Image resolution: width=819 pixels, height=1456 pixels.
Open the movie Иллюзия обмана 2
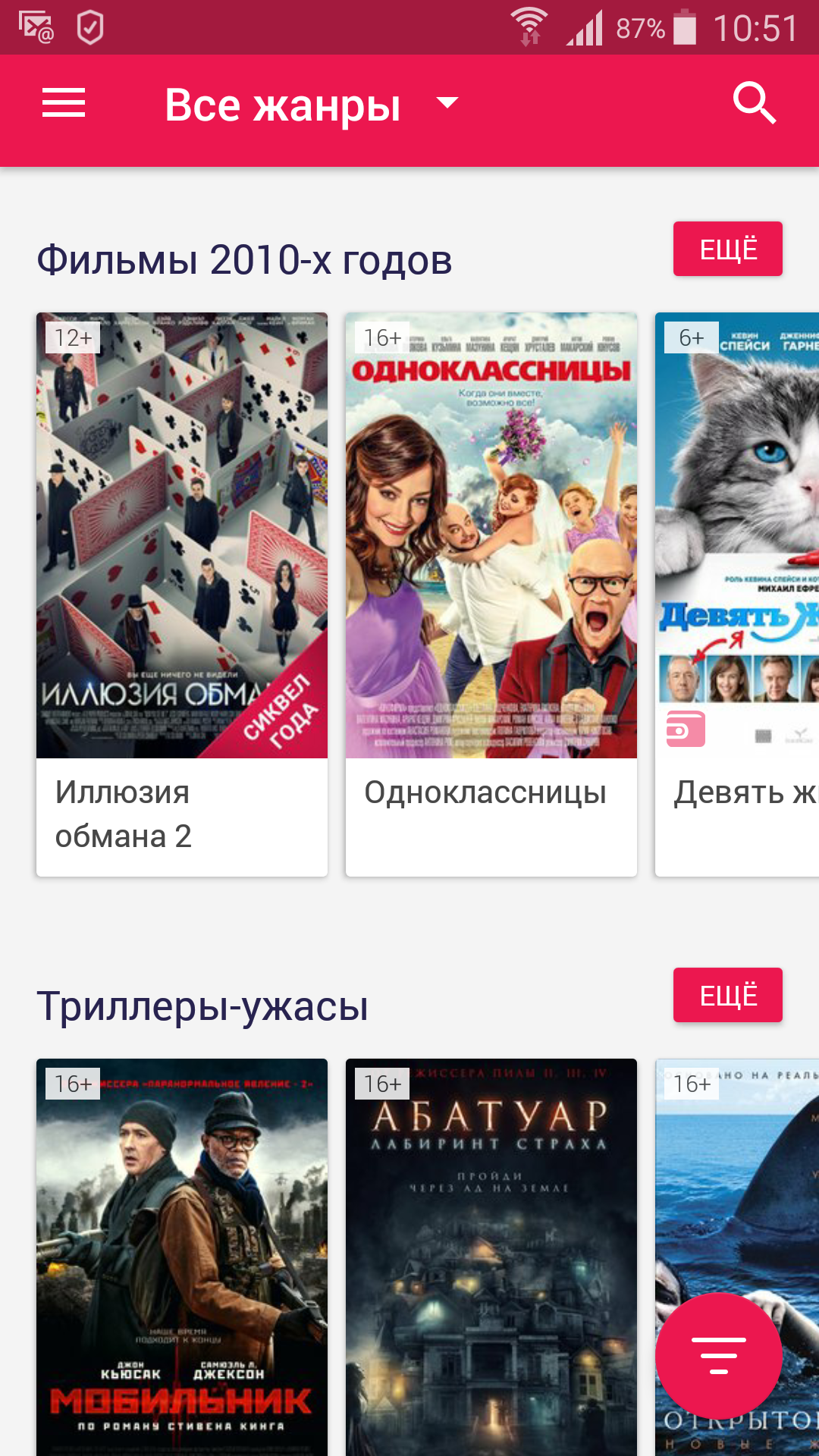tap(182, 593)
